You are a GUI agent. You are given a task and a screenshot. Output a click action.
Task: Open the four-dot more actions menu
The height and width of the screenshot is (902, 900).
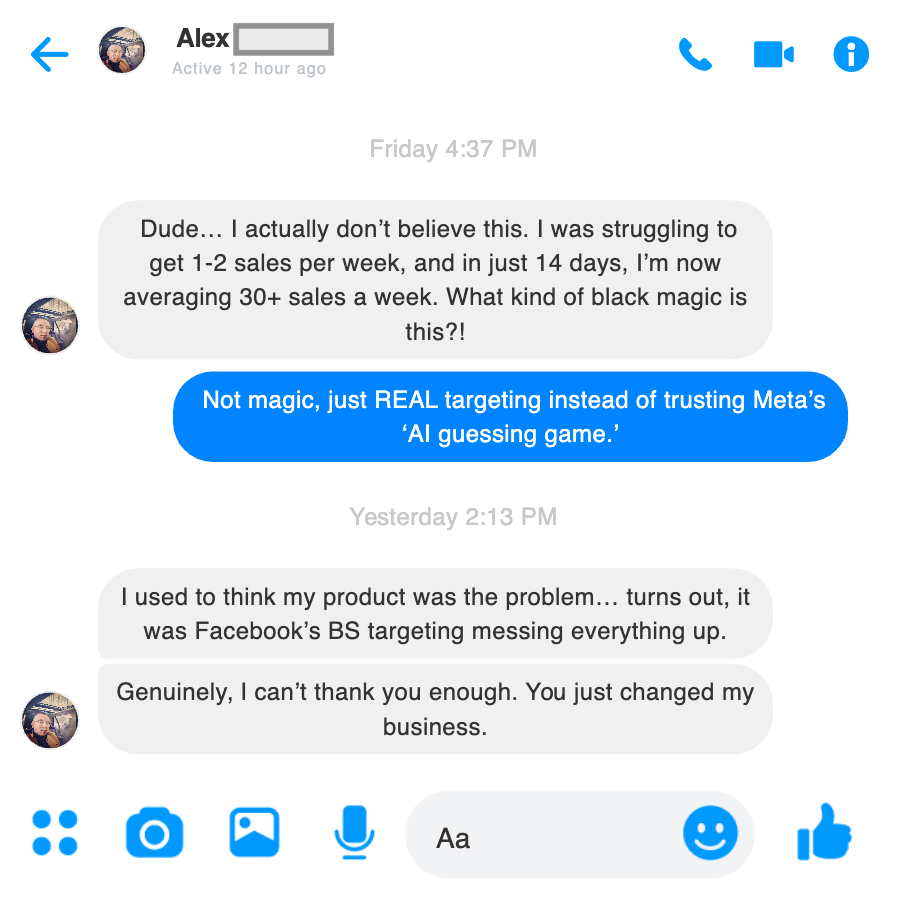55,833
